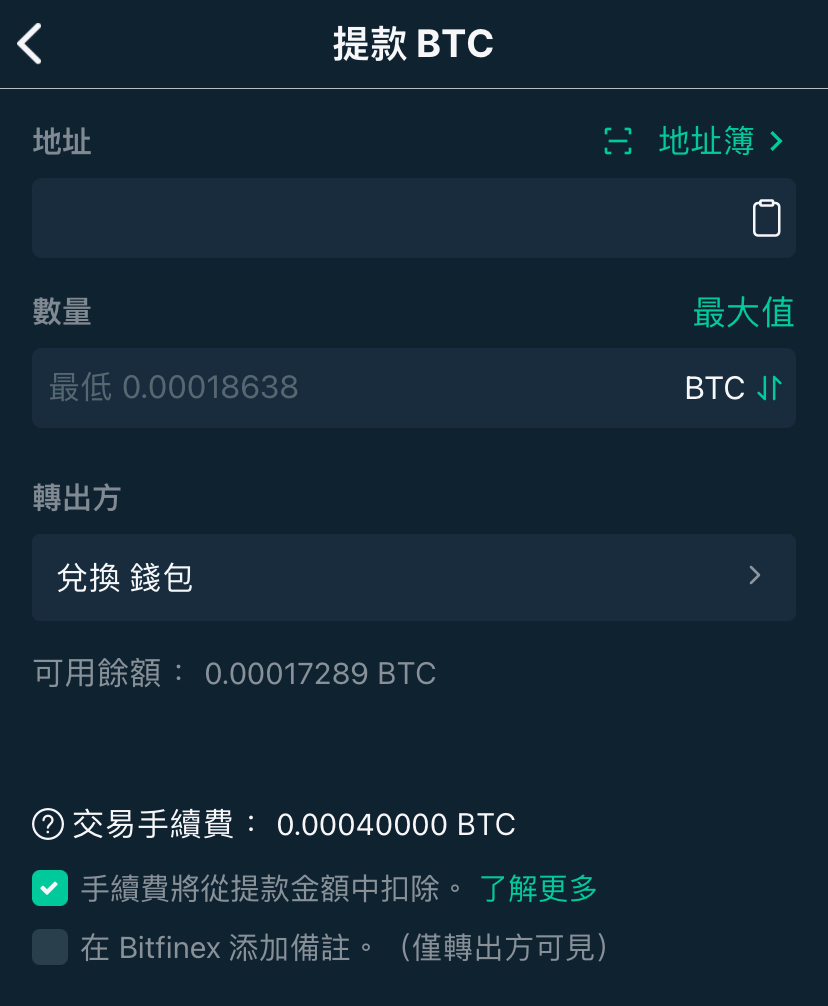Open the 地址簿 address book
This screenshot has width=828, height=1006.
(706, 141)
